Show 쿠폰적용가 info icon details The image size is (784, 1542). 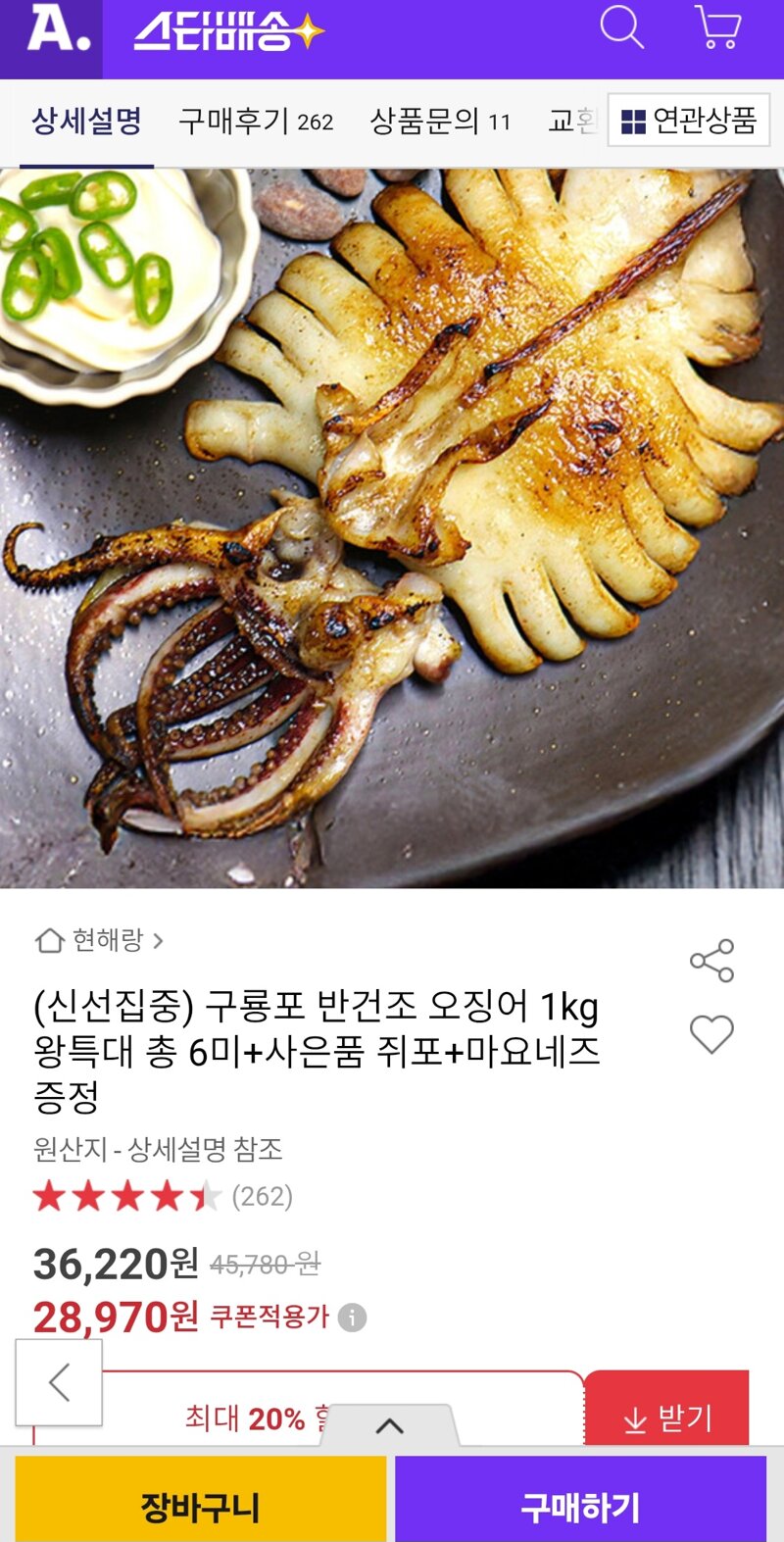[x=353, y=1318]
